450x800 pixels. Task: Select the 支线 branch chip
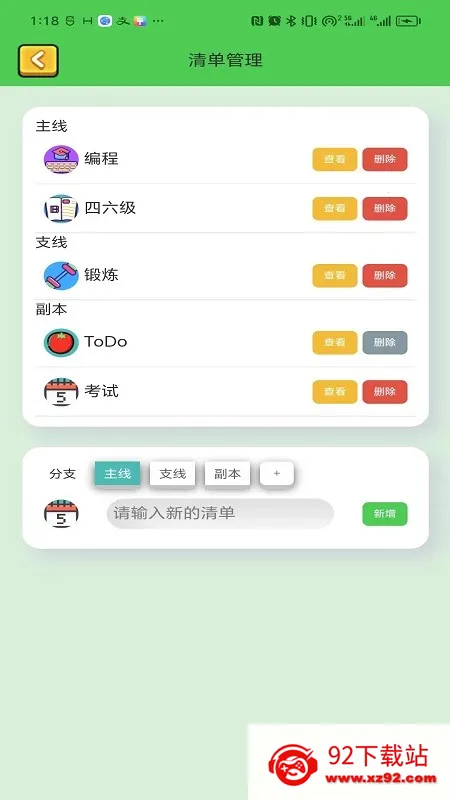tap(172, 473)
